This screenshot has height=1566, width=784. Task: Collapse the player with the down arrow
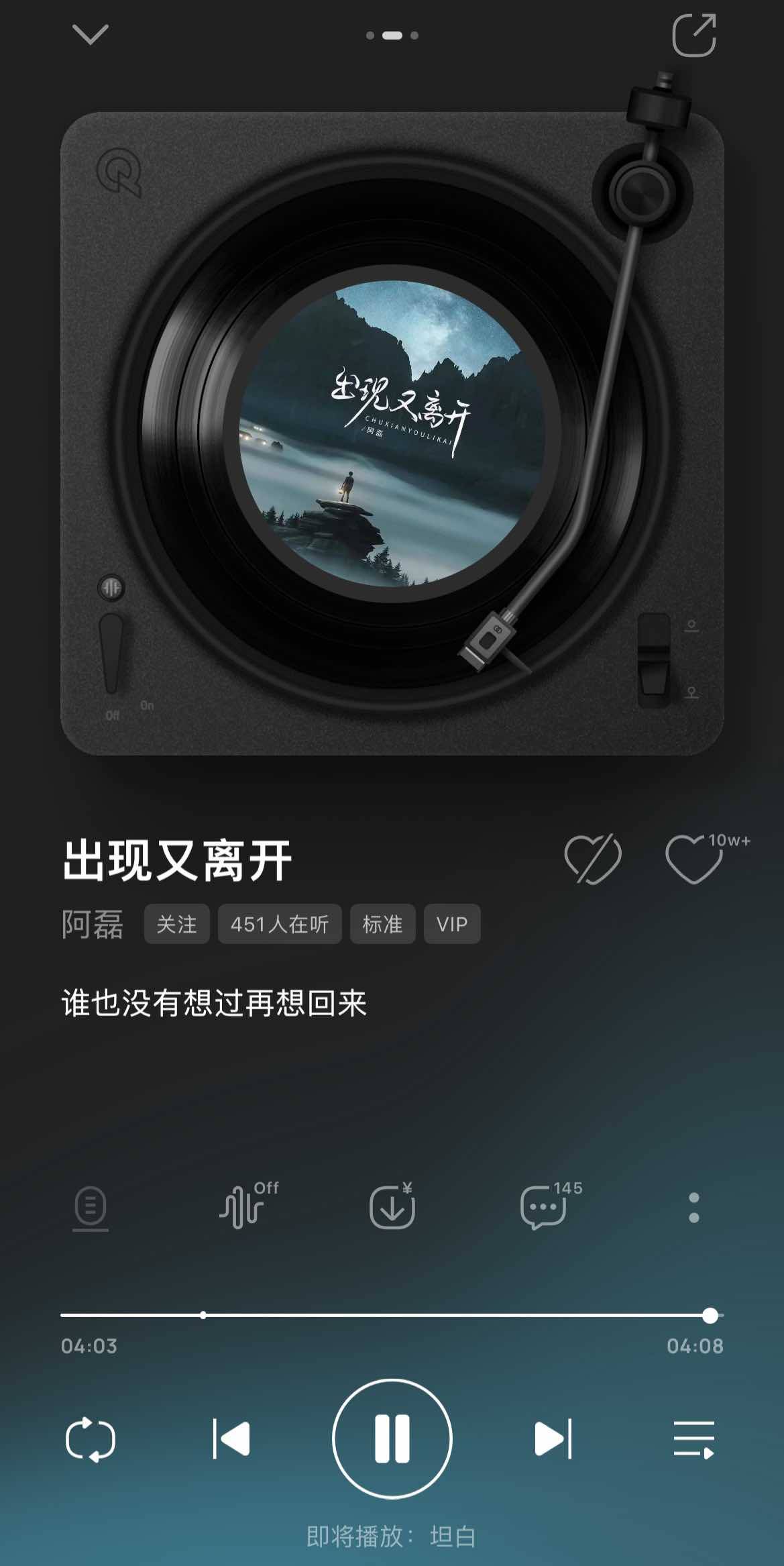pos(90,34)
